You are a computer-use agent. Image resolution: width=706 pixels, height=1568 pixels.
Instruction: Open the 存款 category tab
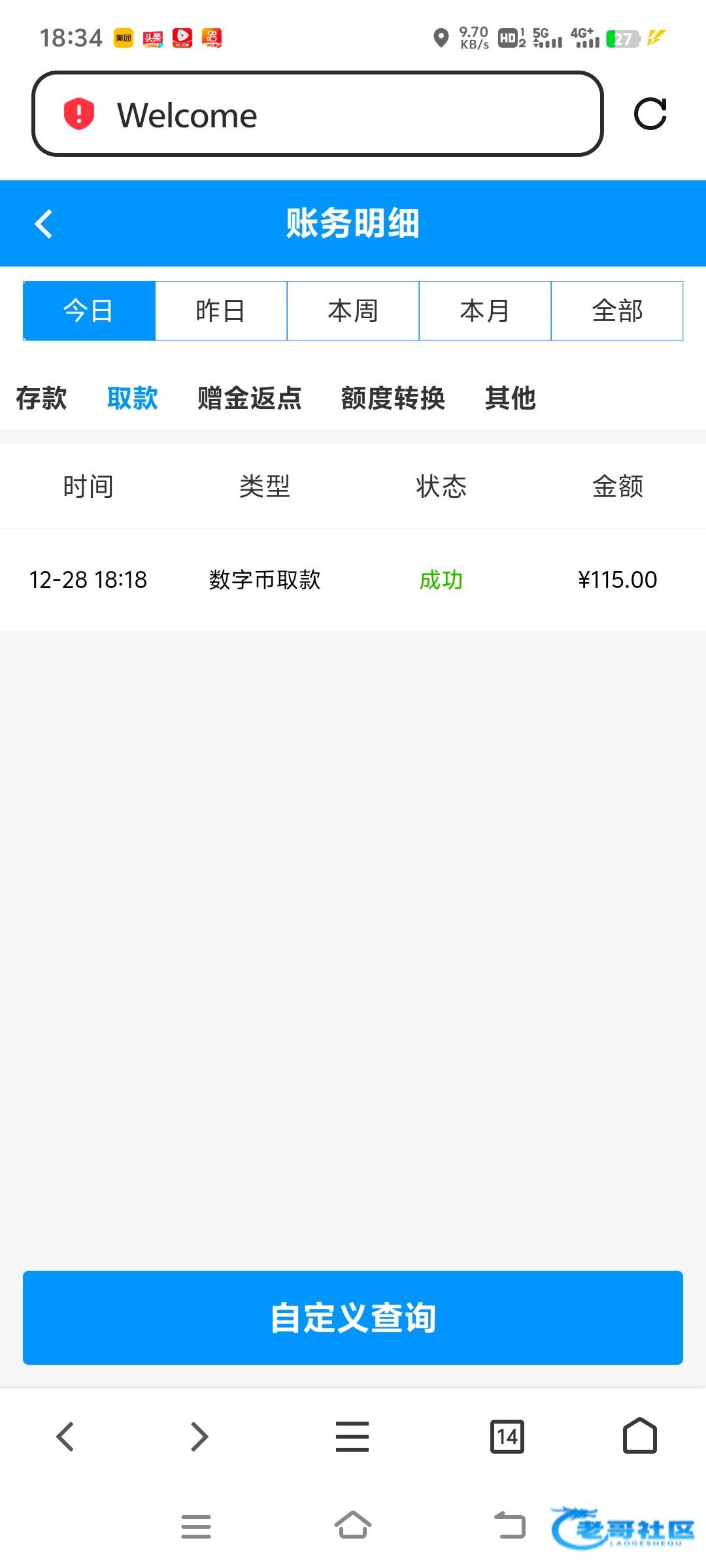coord(41,398)
